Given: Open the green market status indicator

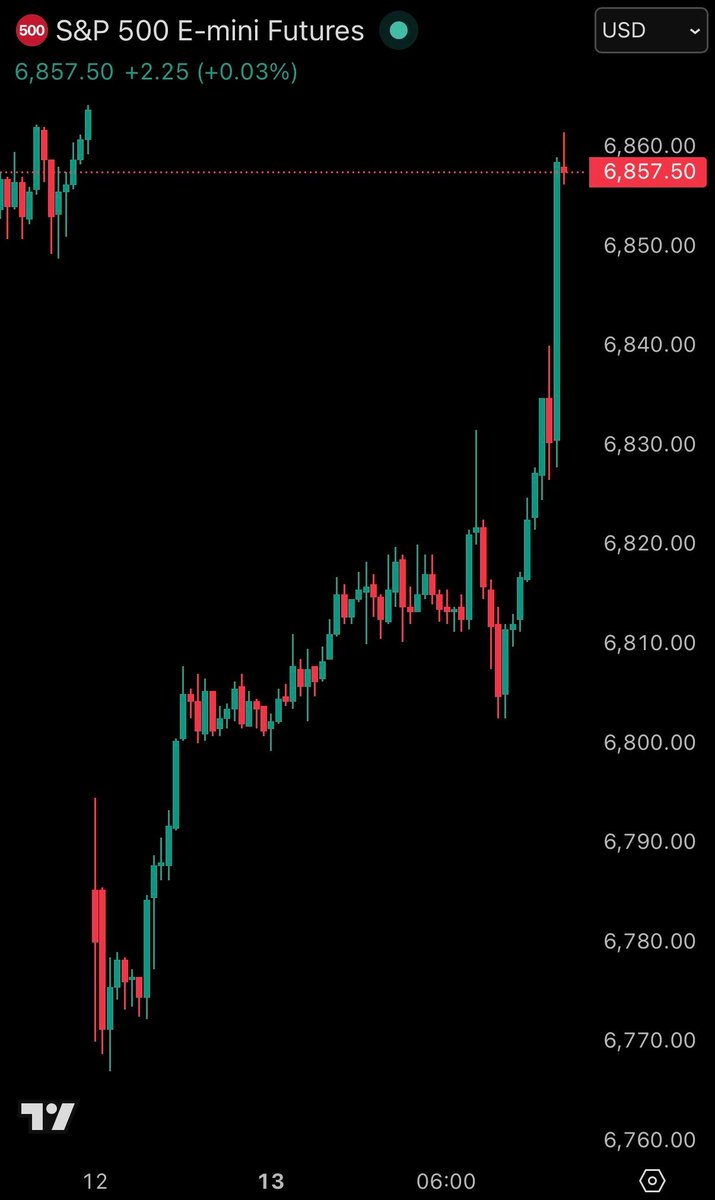Looking at the screenshot, I should coord(398,31).
